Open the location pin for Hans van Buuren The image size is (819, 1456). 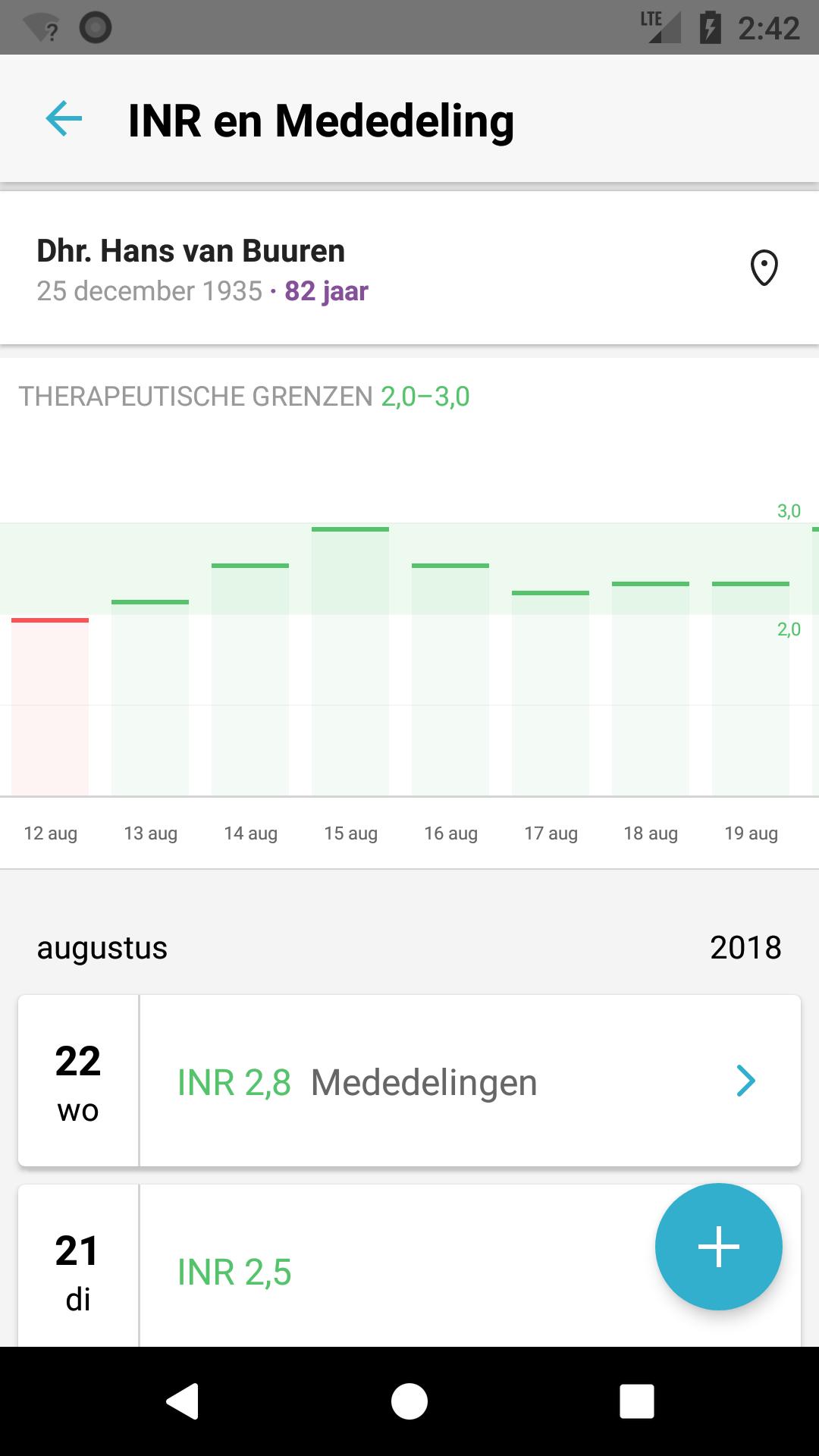(764, 268)
